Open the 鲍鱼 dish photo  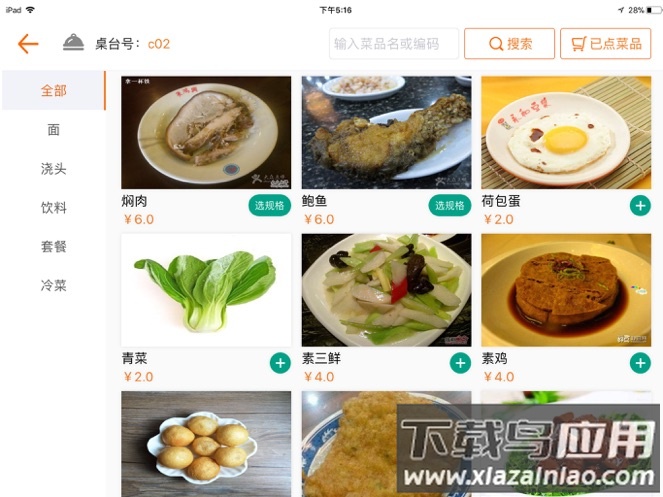coord(386,132)
